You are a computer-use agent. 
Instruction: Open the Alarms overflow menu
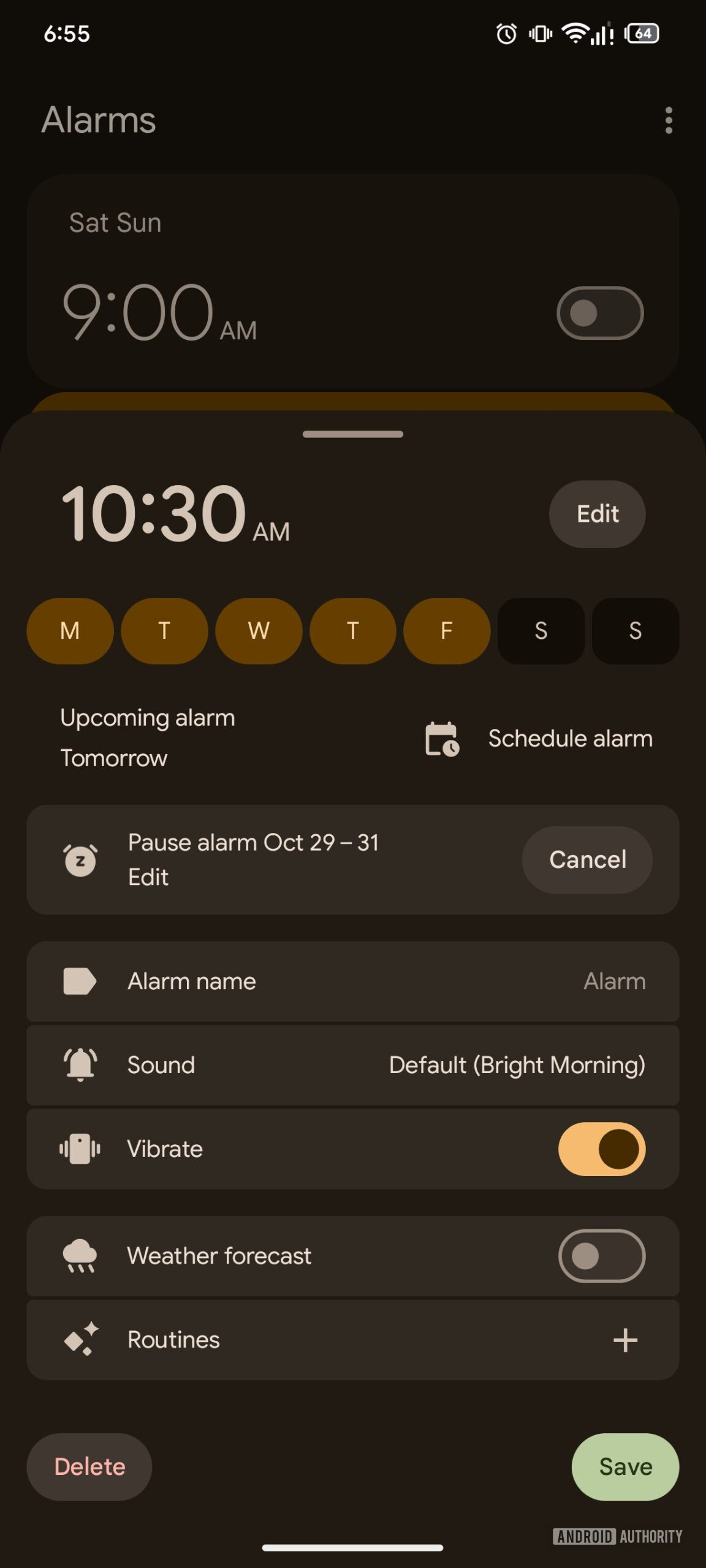coord(668,120)
